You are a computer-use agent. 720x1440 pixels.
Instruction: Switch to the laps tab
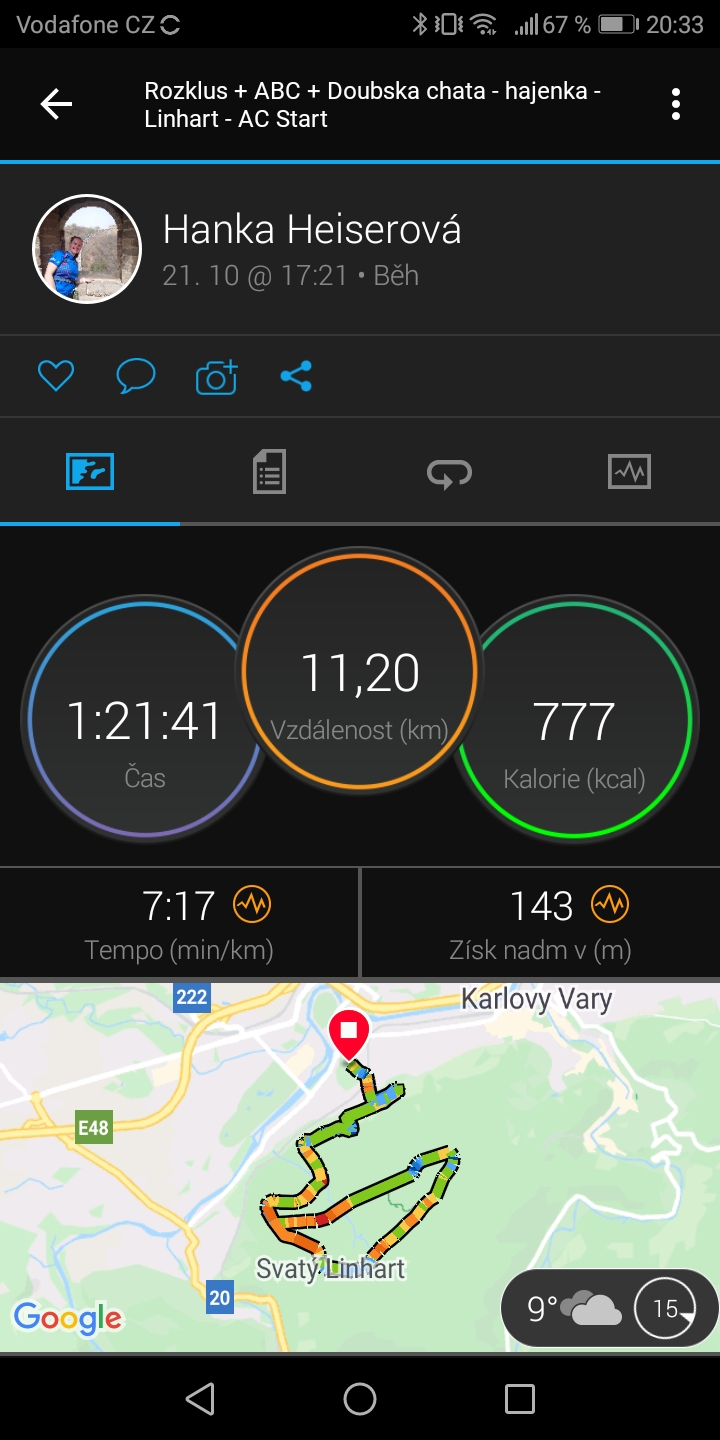point(449,472)
